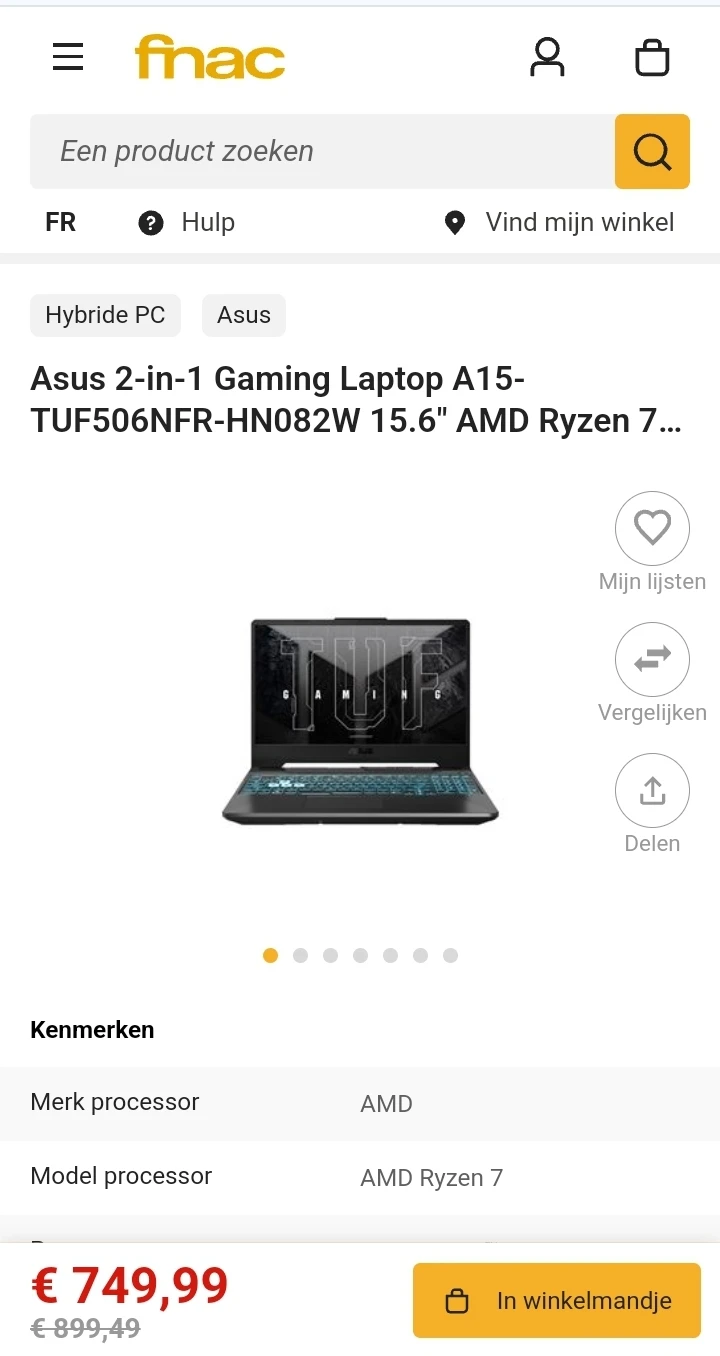Click the yellow search magnifier icon
Image resolution: width=720 pixels, height=1356 pixels.
(652, 151)
